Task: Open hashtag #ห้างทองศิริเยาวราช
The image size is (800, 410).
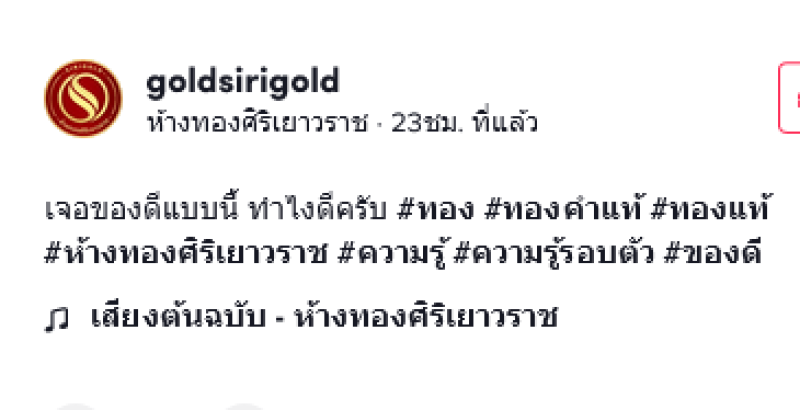Action: coord(187,254)
